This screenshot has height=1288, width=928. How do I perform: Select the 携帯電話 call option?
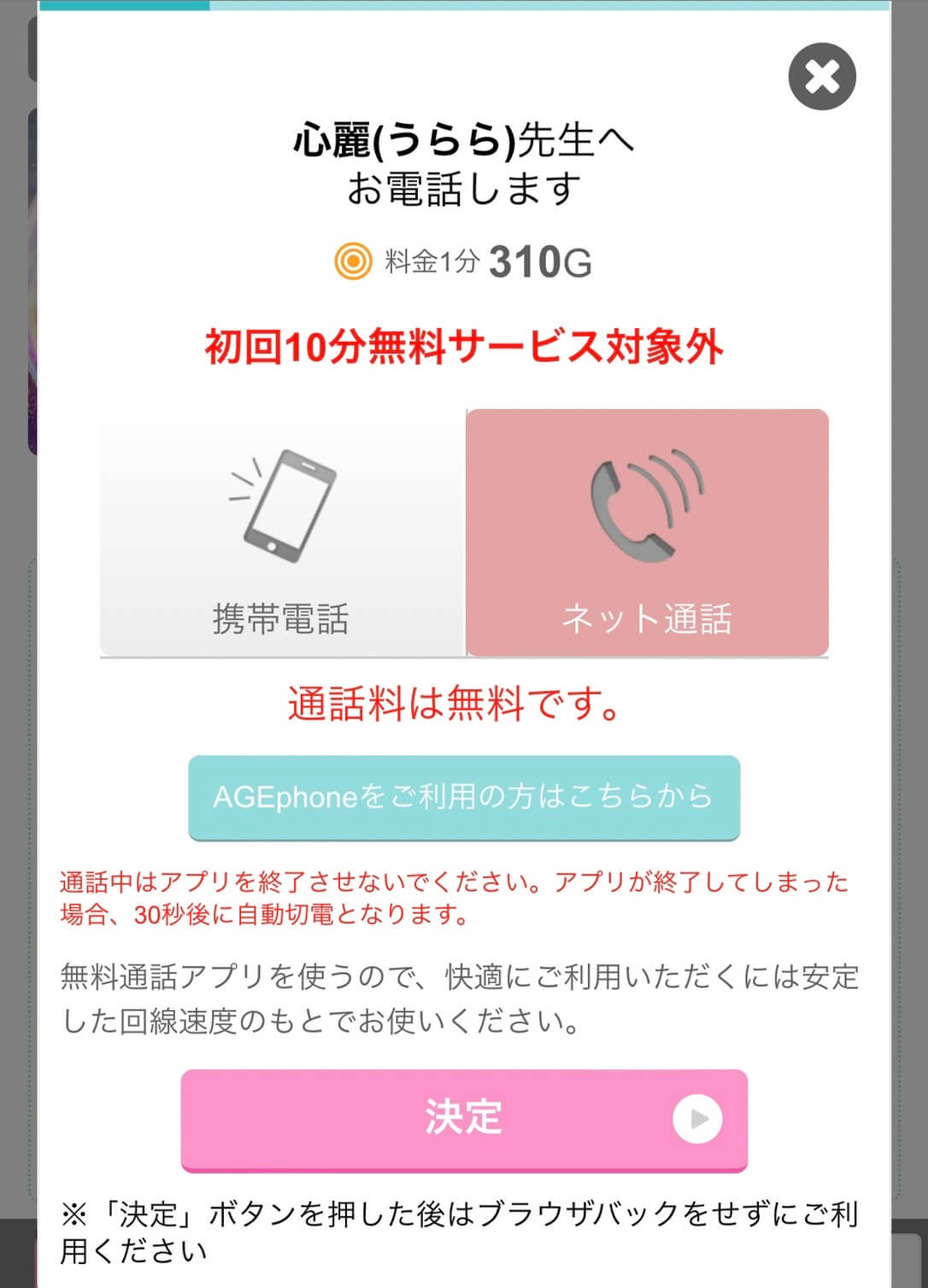tap(282, 533)
